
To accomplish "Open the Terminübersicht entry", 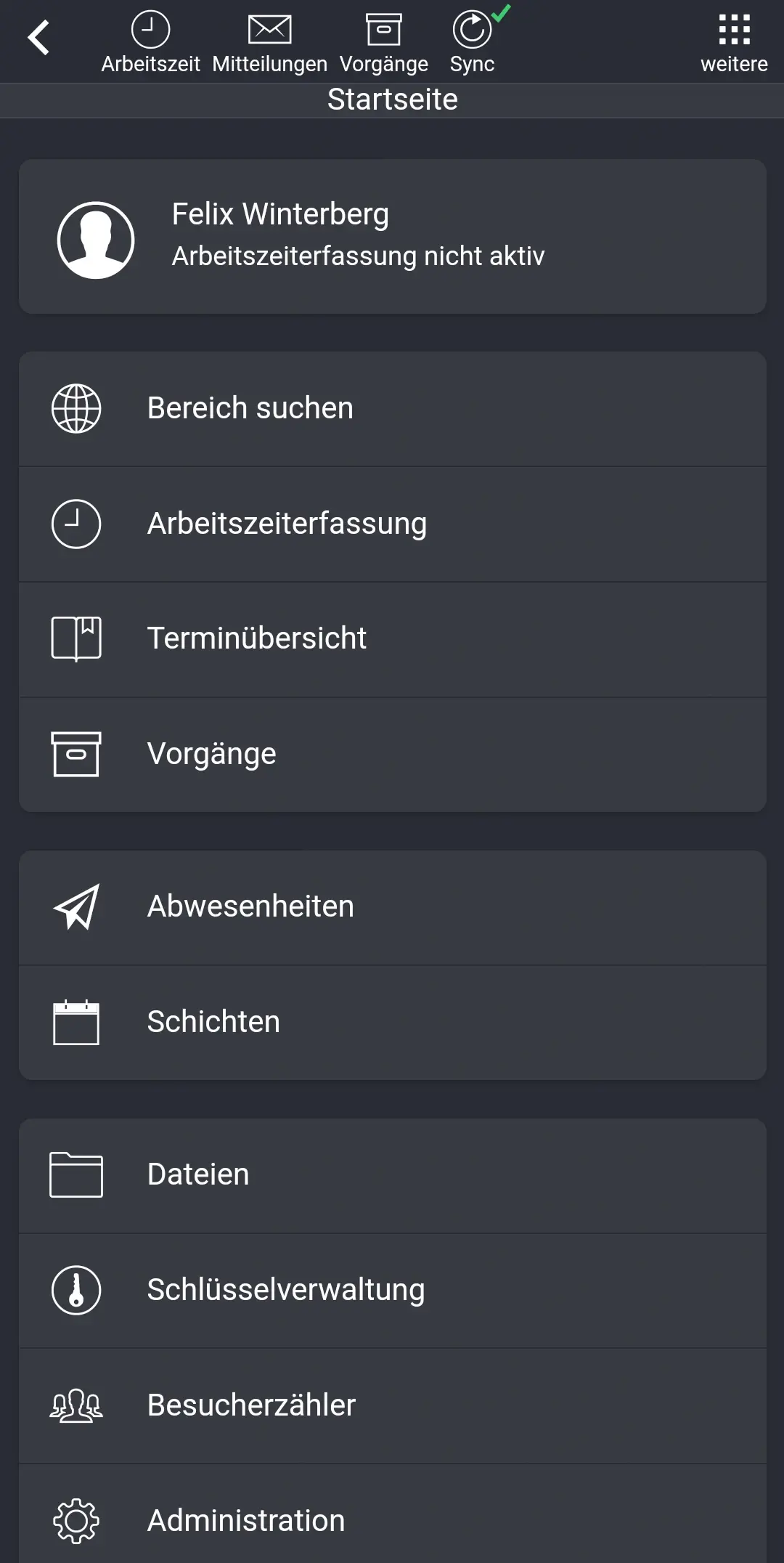I will click(392, 638).
